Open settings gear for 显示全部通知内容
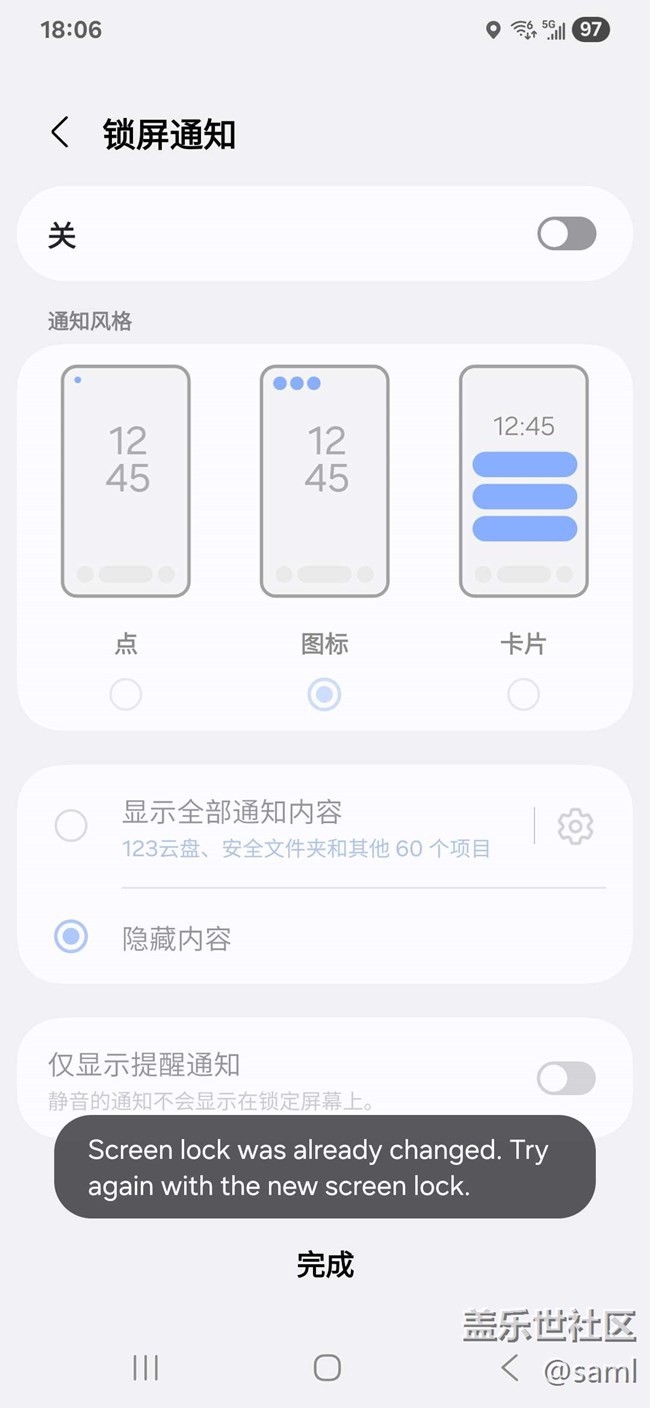Screen dimensions: 650x1408 click(575, 827)
